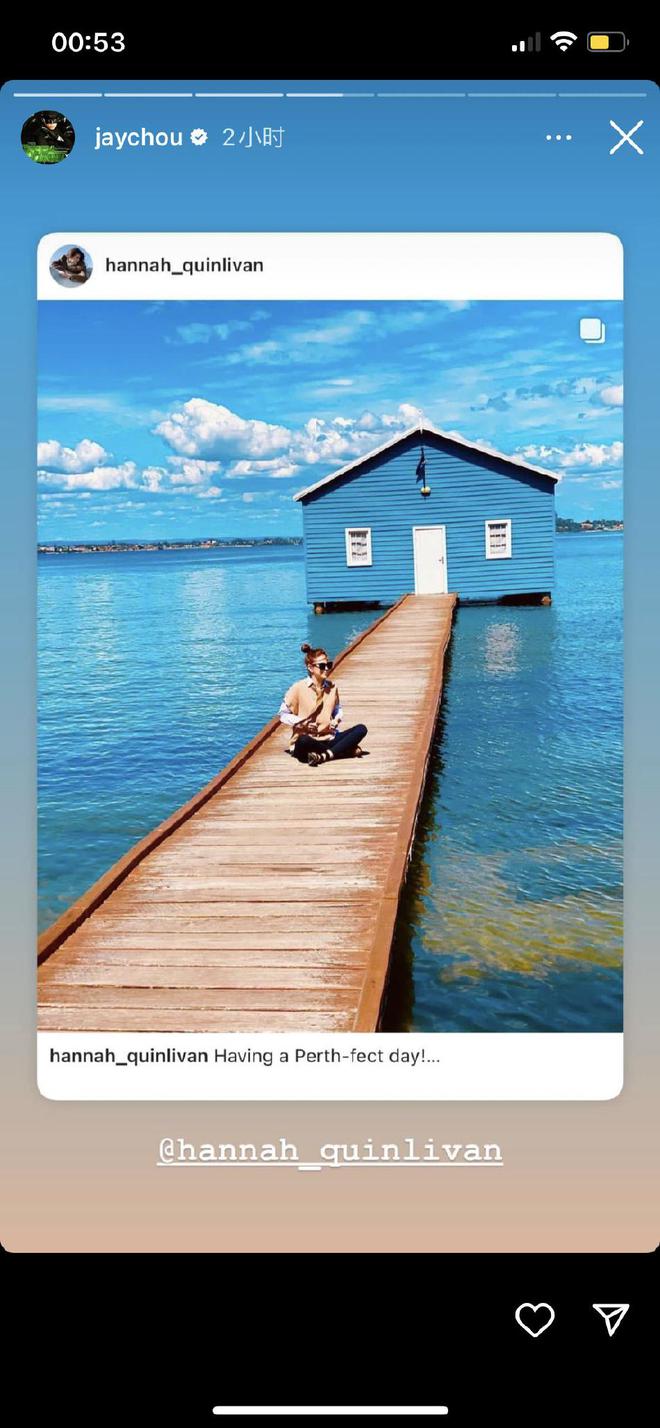Screen dimensions: 660x1428
Task: Close the story viewer
Action: coord(626,138)
